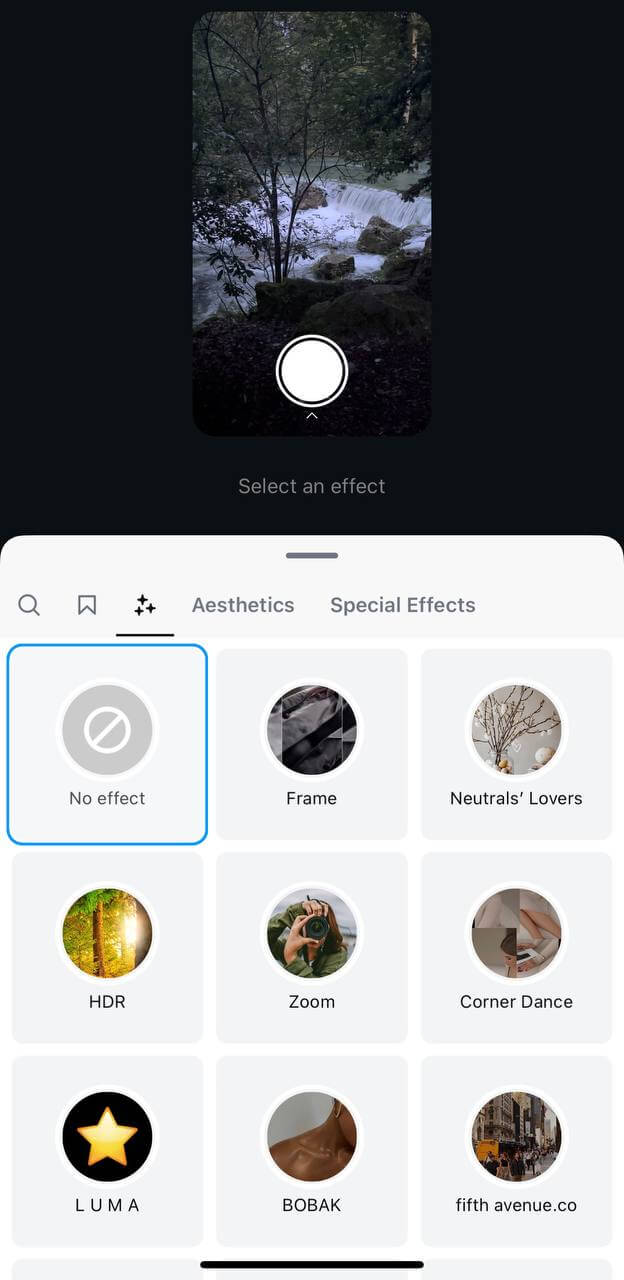624x1280 pixels.
Task: Apply the BOBAK effect
Action: [312, 1150]
